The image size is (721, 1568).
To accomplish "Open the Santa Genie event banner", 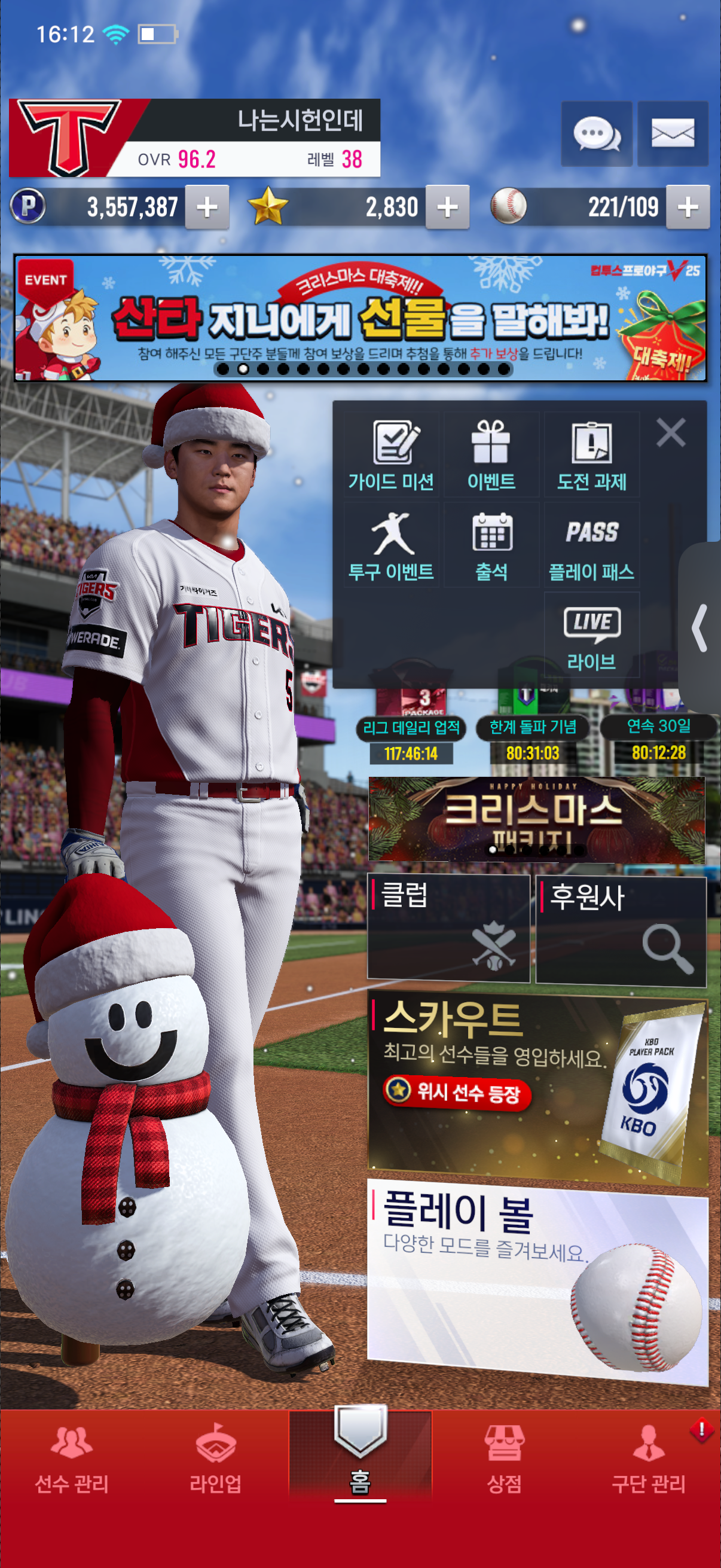I will 360,318.
